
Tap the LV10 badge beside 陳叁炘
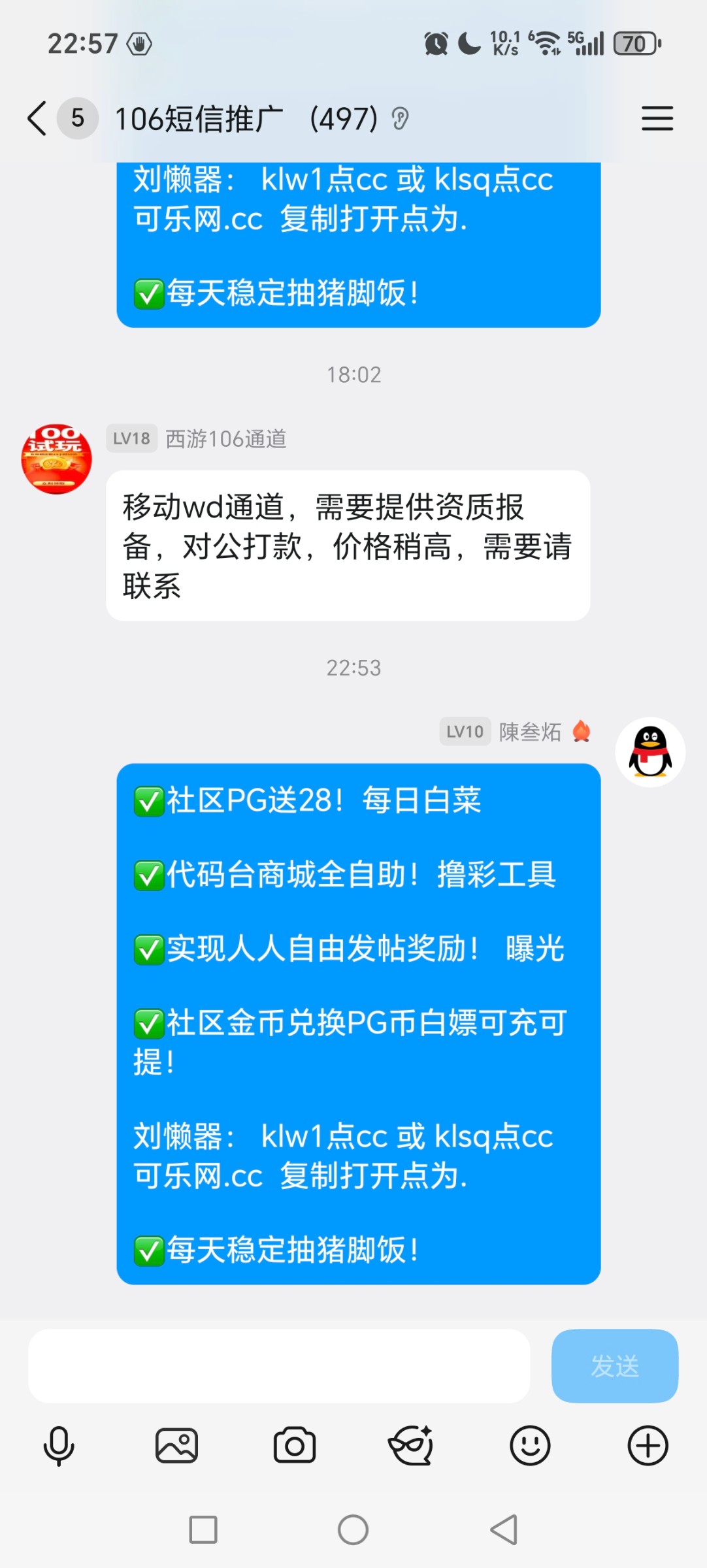click(x=465, y=732)
